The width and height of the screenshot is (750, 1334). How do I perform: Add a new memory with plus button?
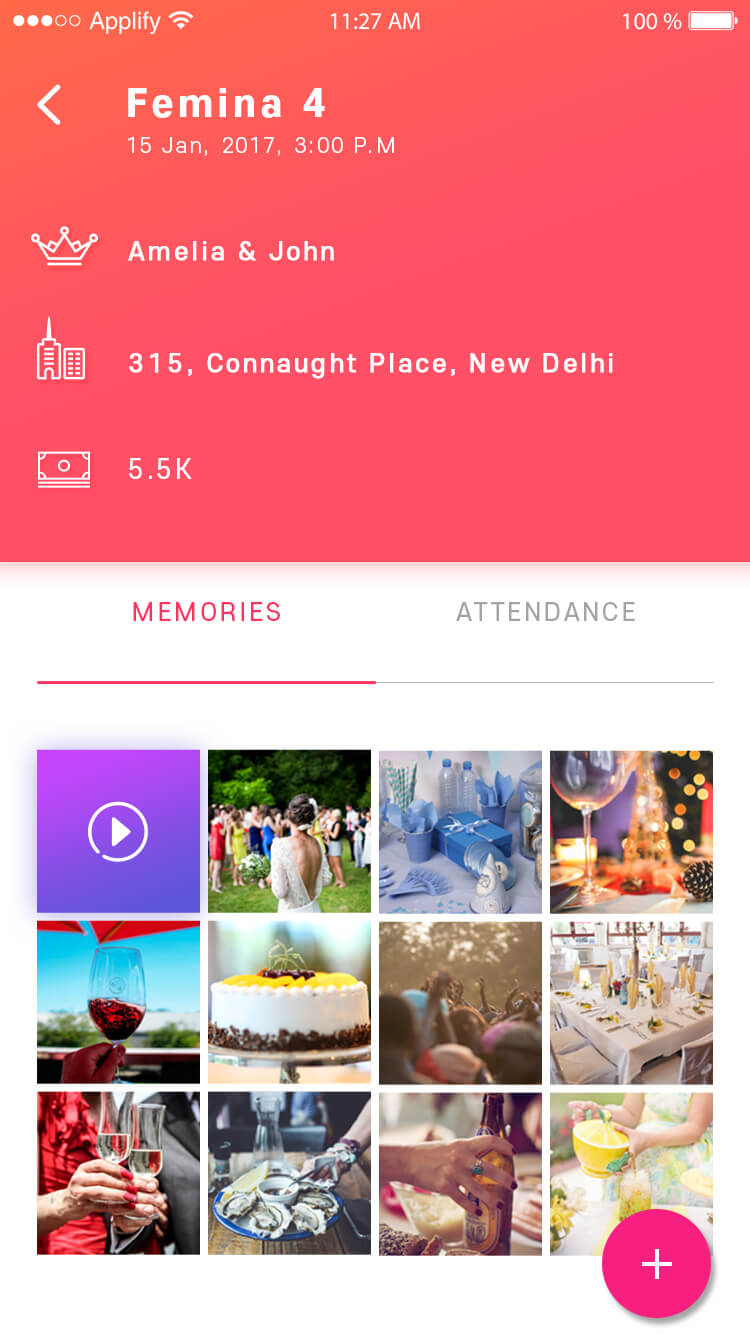(x=656, y=1264)
